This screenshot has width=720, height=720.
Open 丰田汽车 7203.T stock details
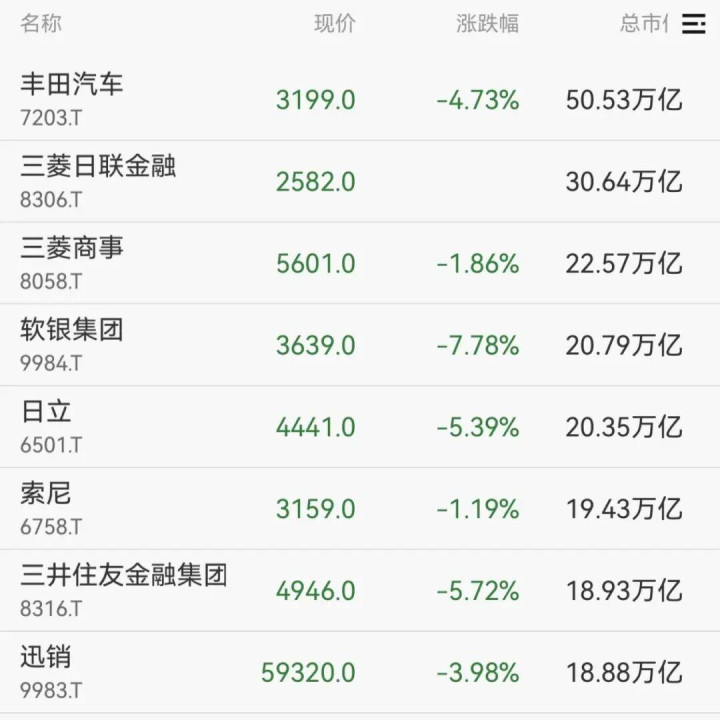pos(72,99)
